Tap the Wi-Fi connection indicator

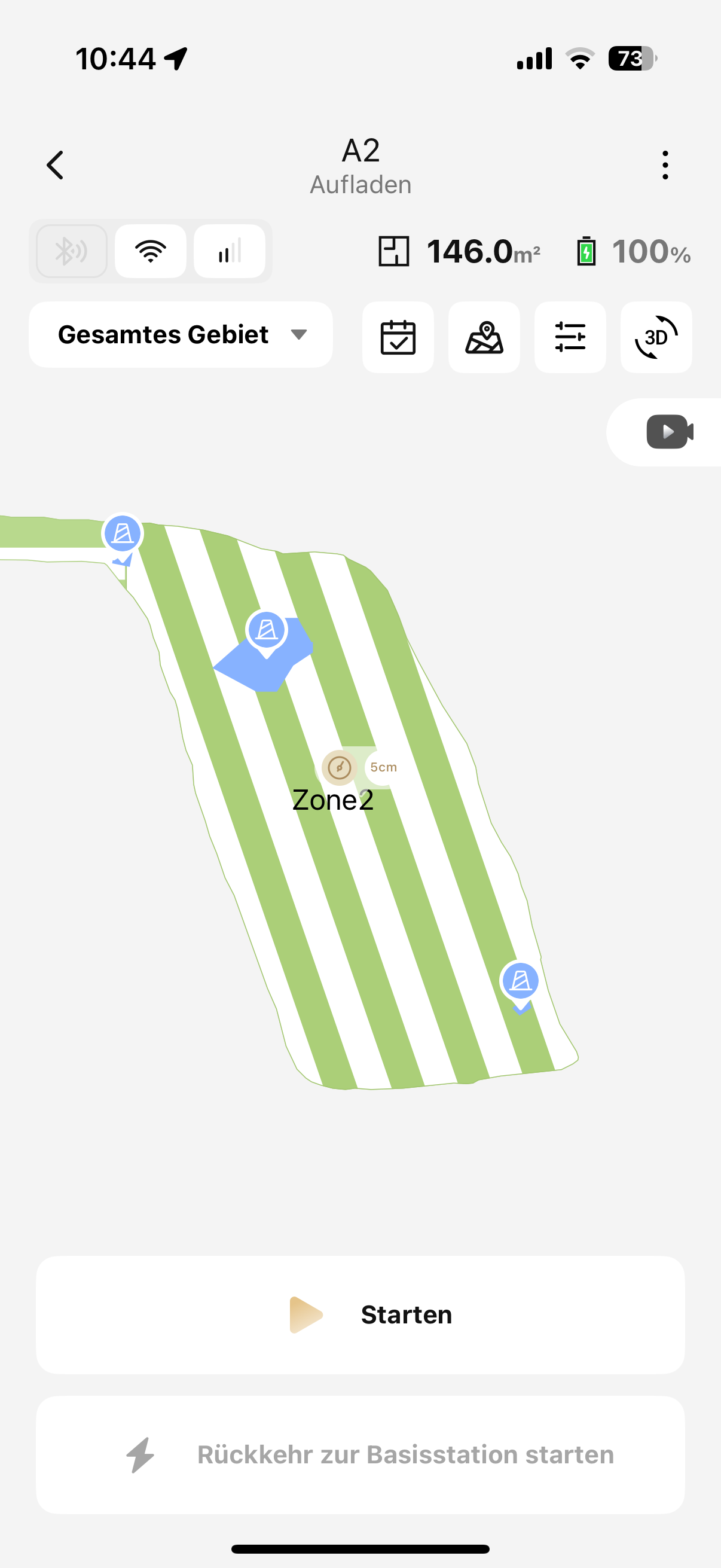pyautogui.click(x=150, y=251)
